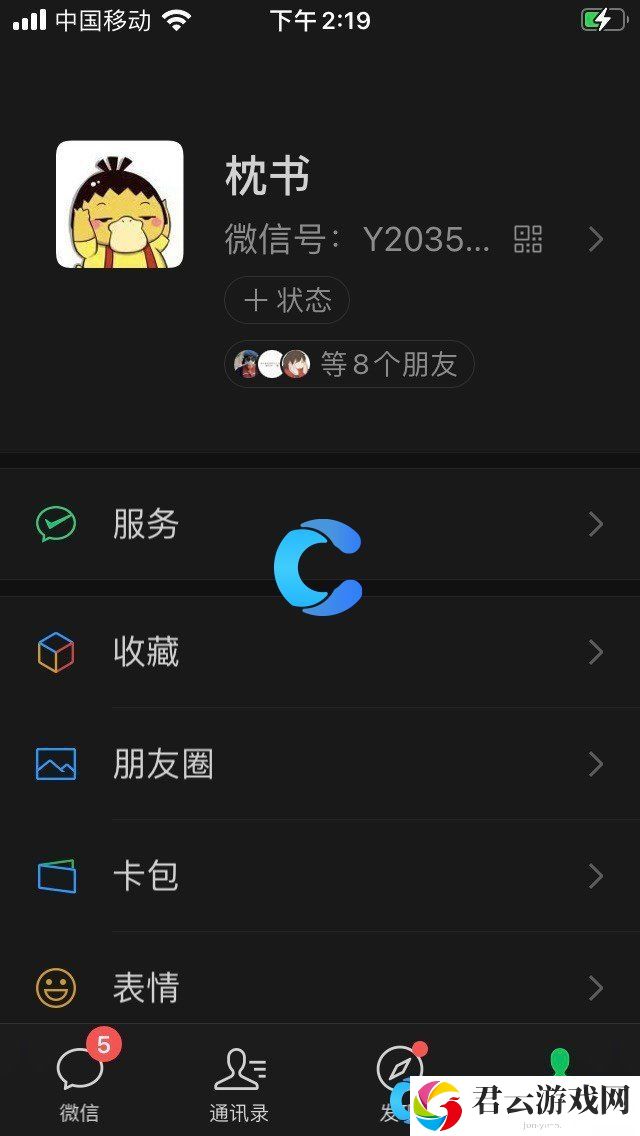Open 收藏 favorites
This screenshot has height=1136, width=640.
click(x=320, y=652)
